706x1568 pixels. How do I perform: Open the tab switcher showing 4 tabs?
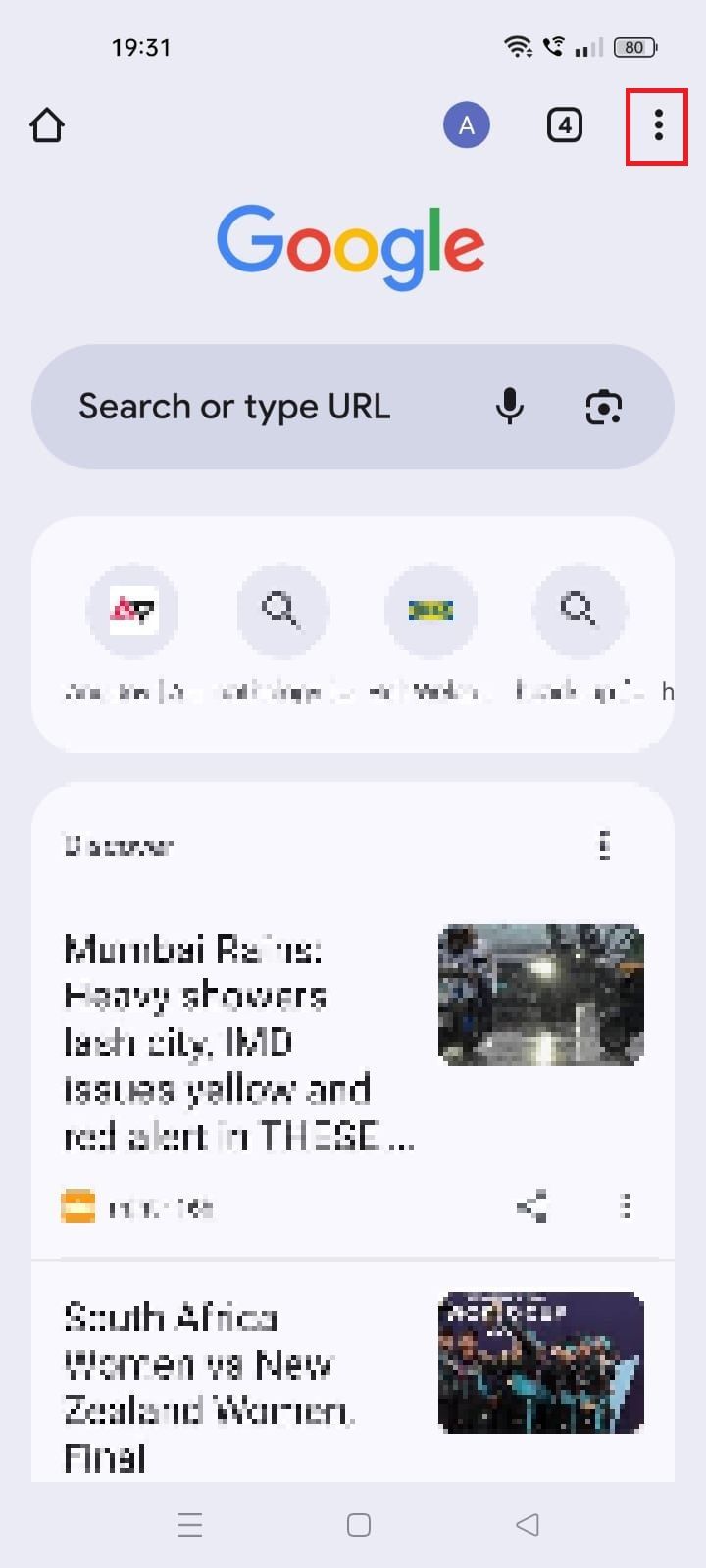pos(564,125)
